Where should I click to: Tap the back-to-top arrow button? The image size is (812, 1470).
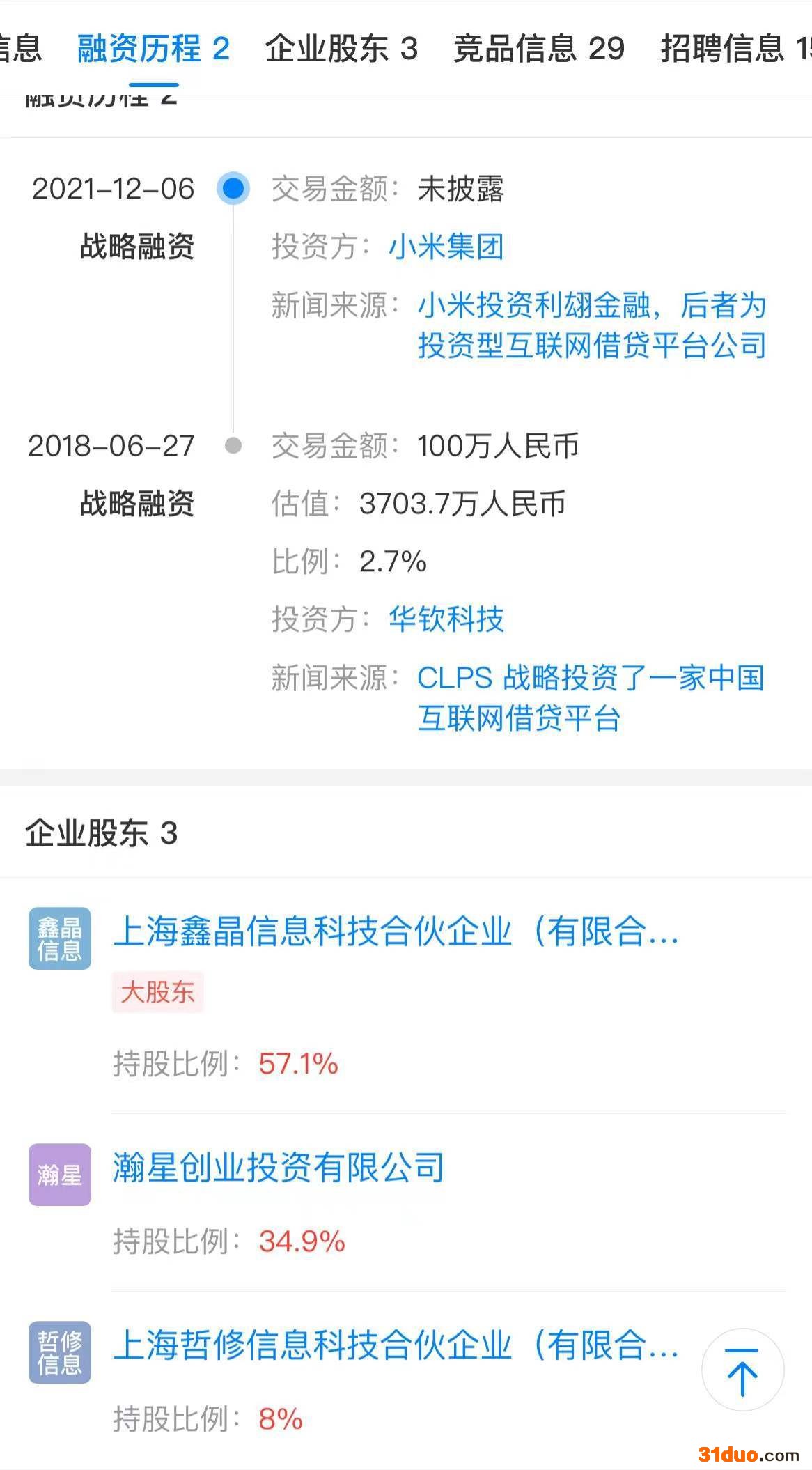(742, 1370)
